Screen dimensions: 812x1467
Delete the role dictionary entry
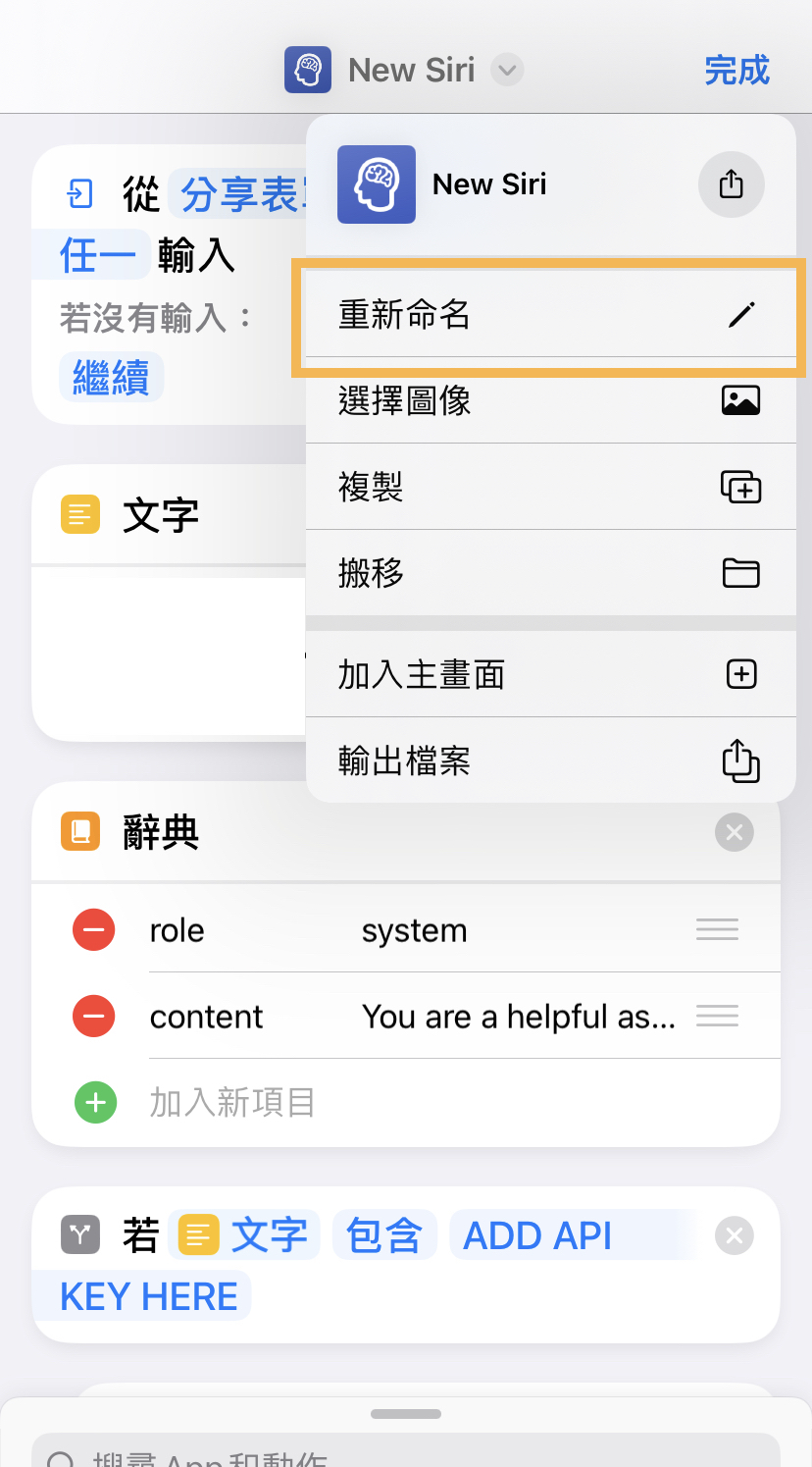click(94, 930)
